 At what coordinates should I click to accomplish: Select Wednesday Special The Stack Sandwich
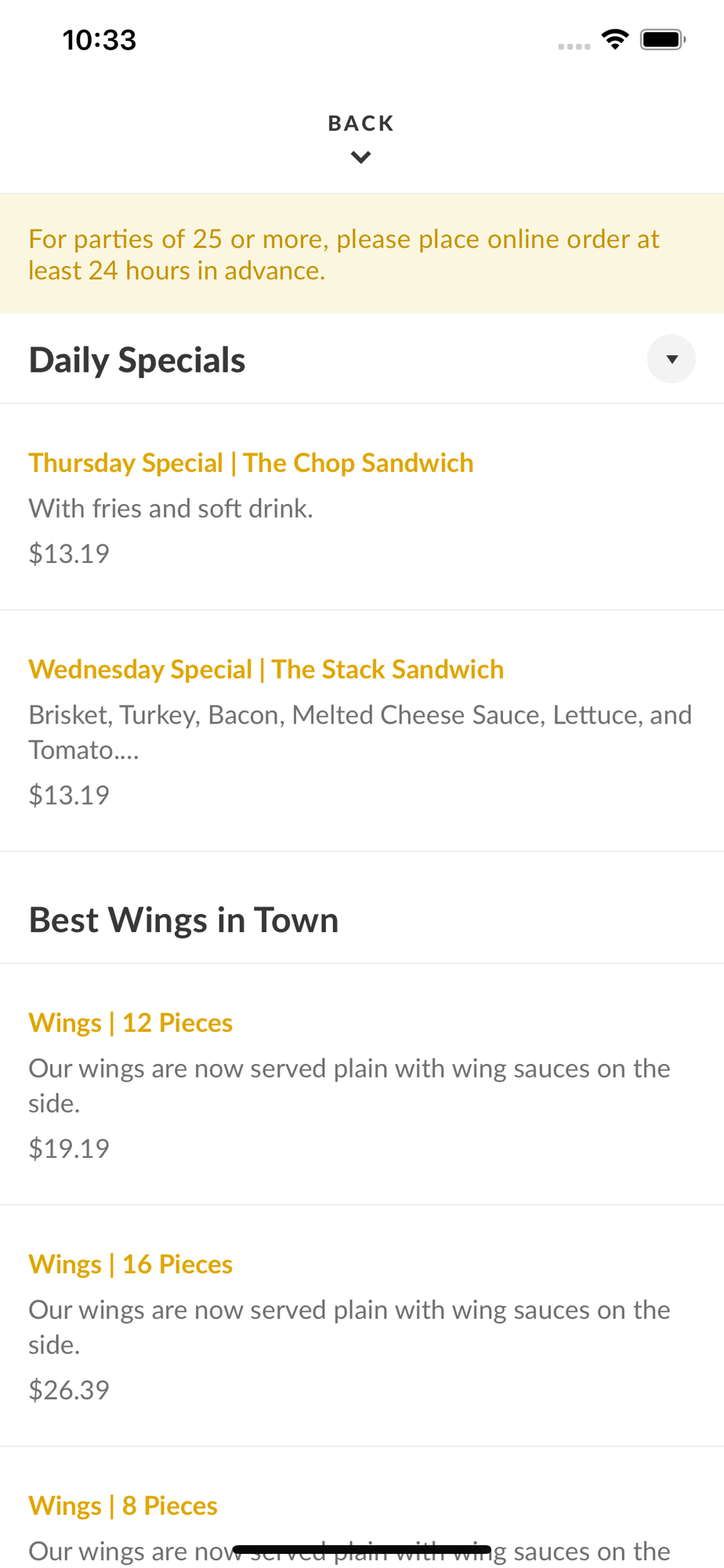coord(362,731)
